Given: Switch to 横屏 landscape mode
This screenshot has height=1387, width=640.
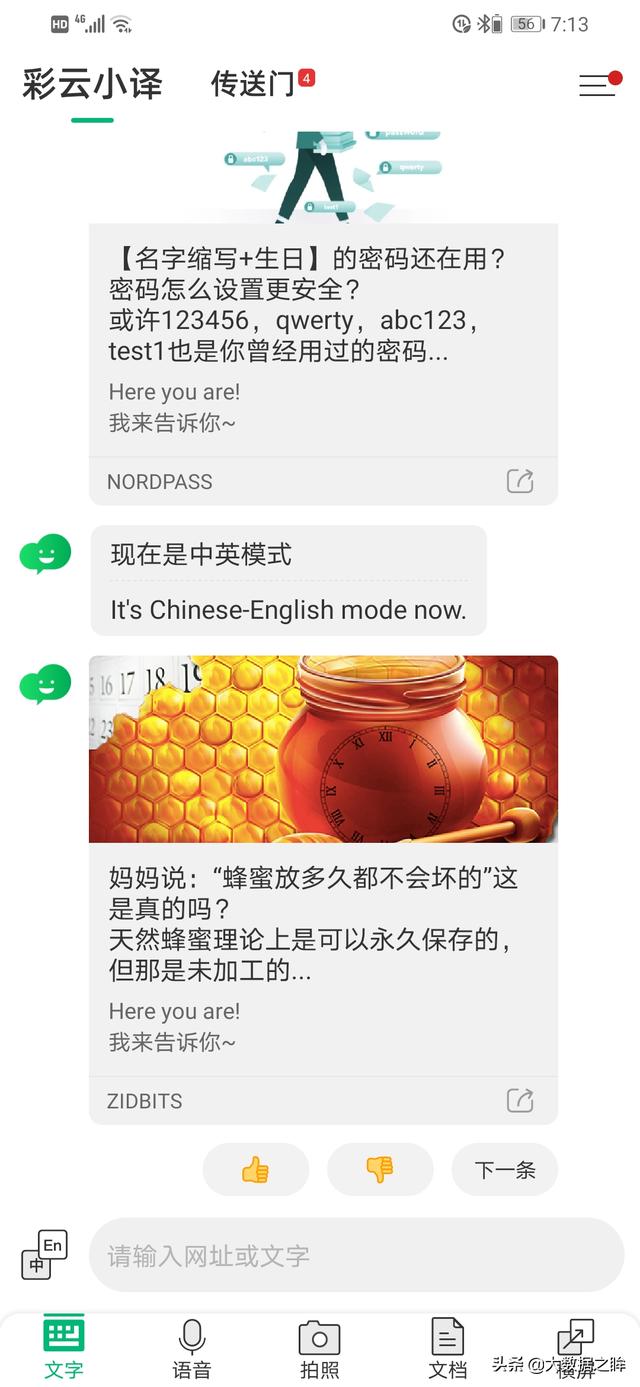Looking at the screenshot, I should pyautogui.click(x=575, y=1348).
